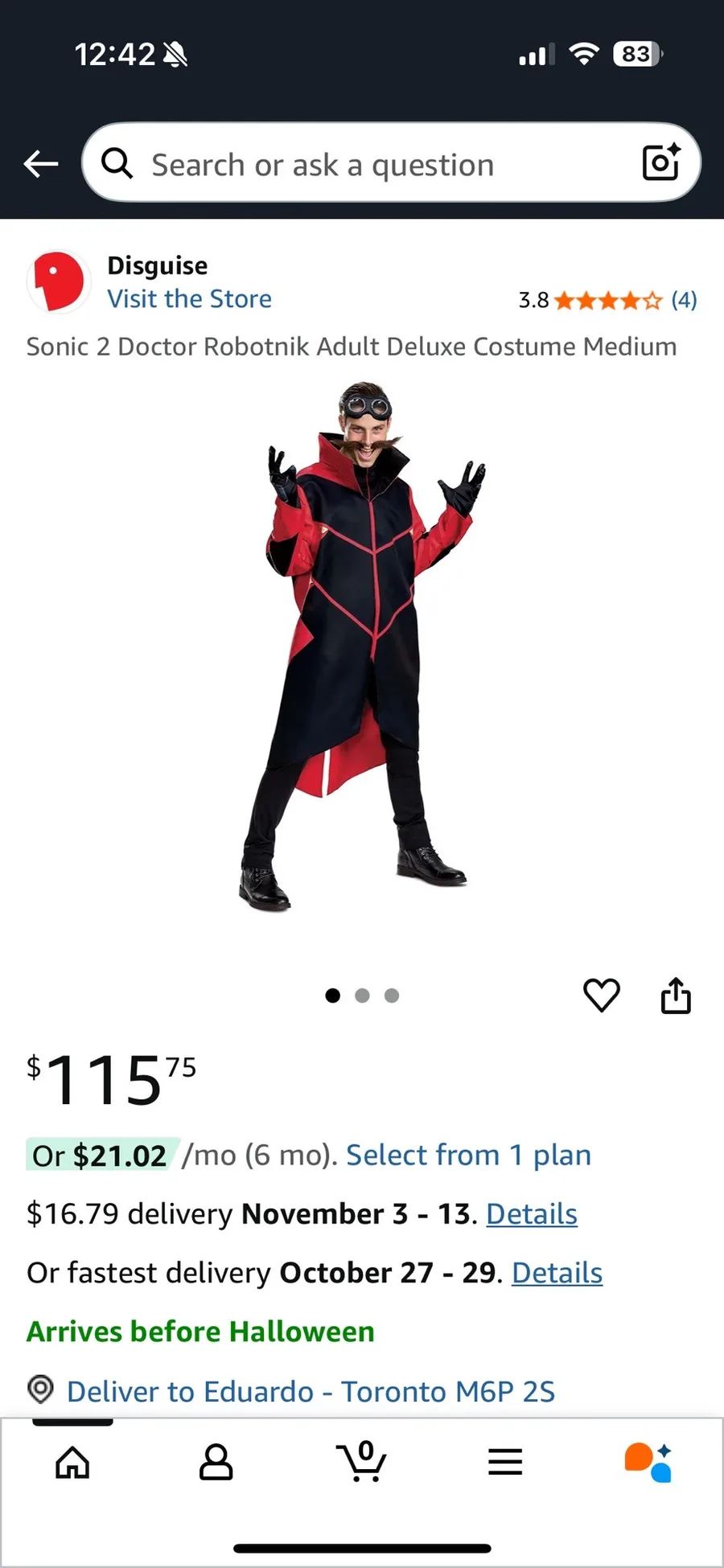Select from 1 plan link
This screenshot has width=724, height=1568.
[468, 1155]
